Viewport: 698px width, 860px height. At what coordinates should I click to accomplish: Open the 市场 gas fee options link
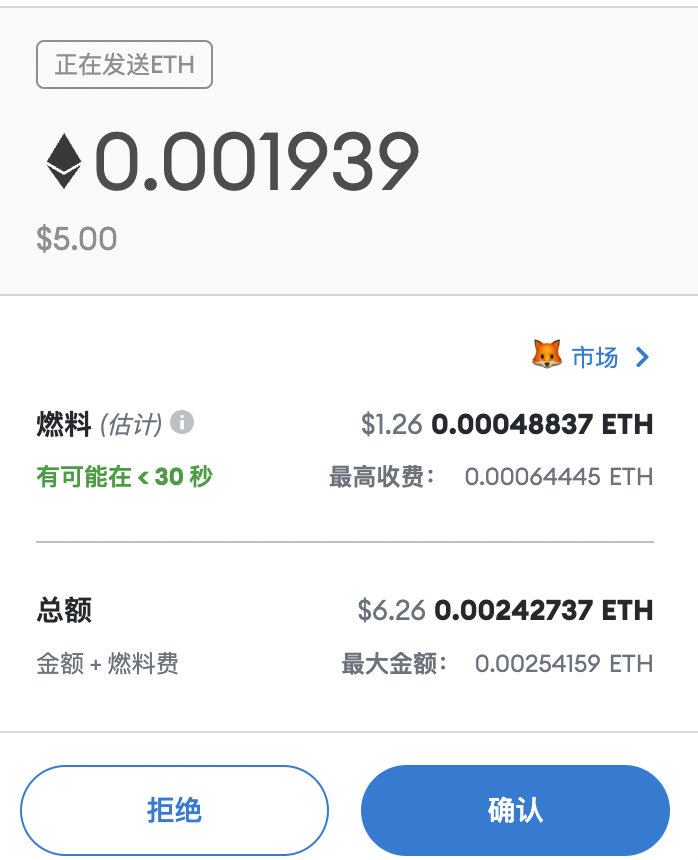pyautogui.click(x=594, y=357)
